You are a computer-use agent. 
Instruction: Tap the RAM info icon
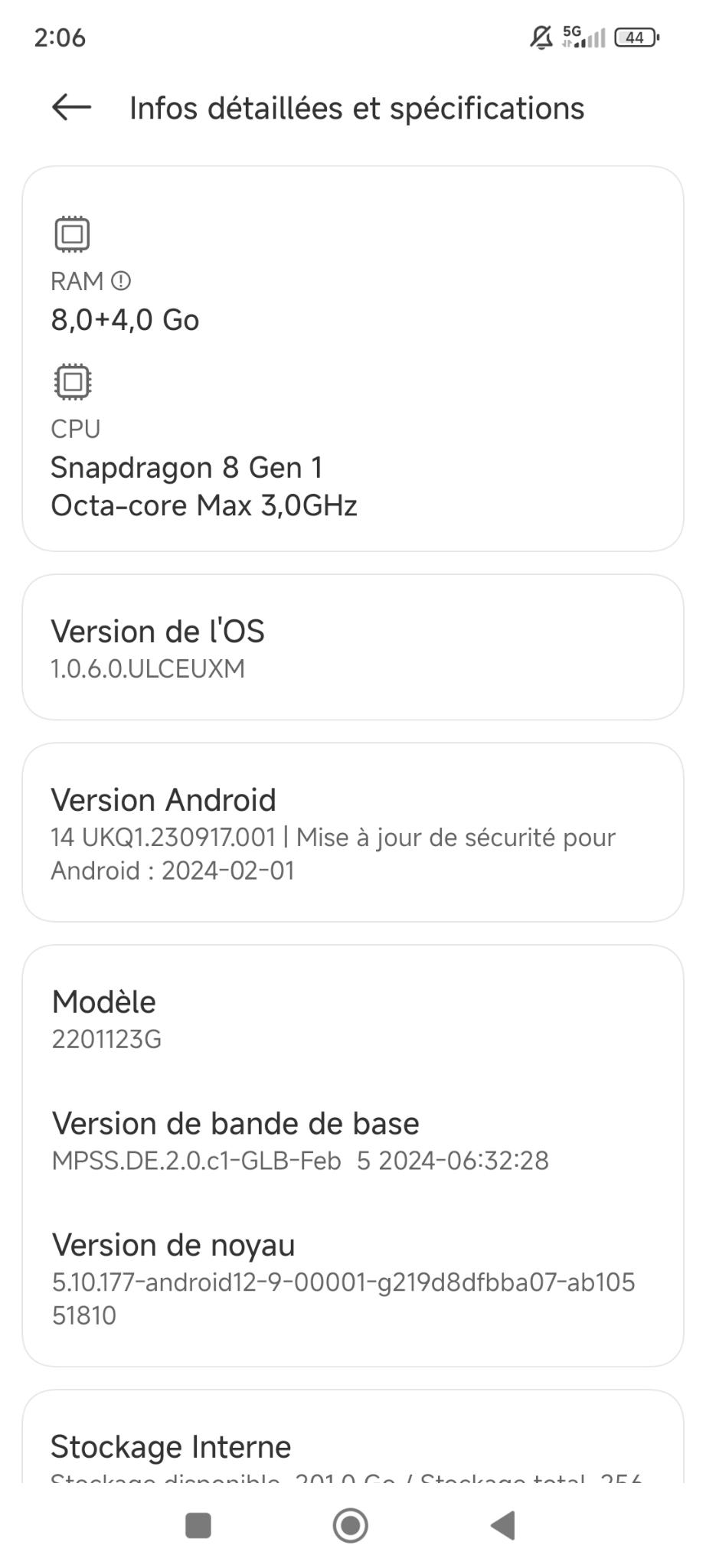click(121, 281)
